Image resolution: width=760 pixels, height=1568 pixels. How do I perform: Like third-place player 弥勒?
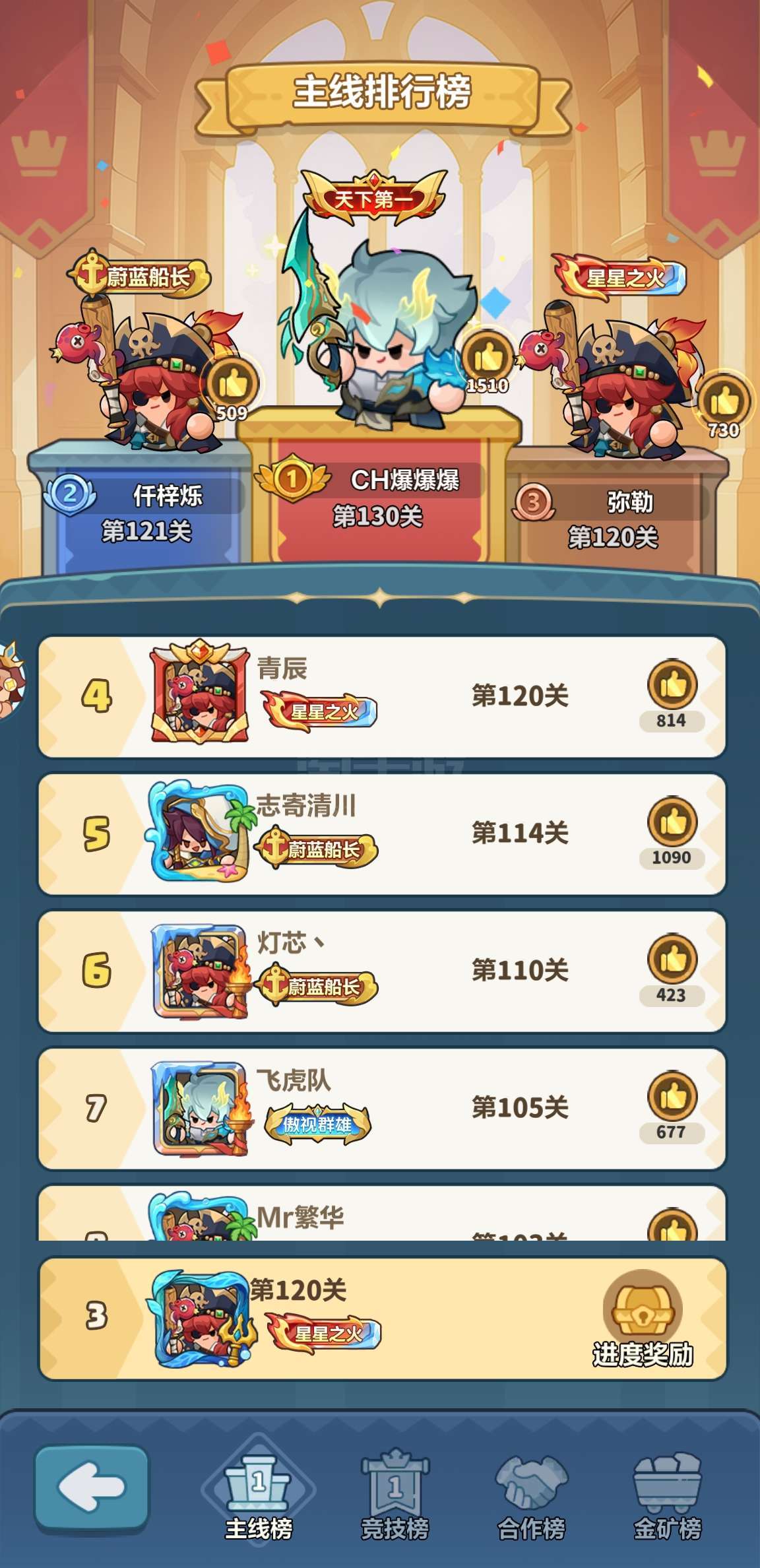724,401
